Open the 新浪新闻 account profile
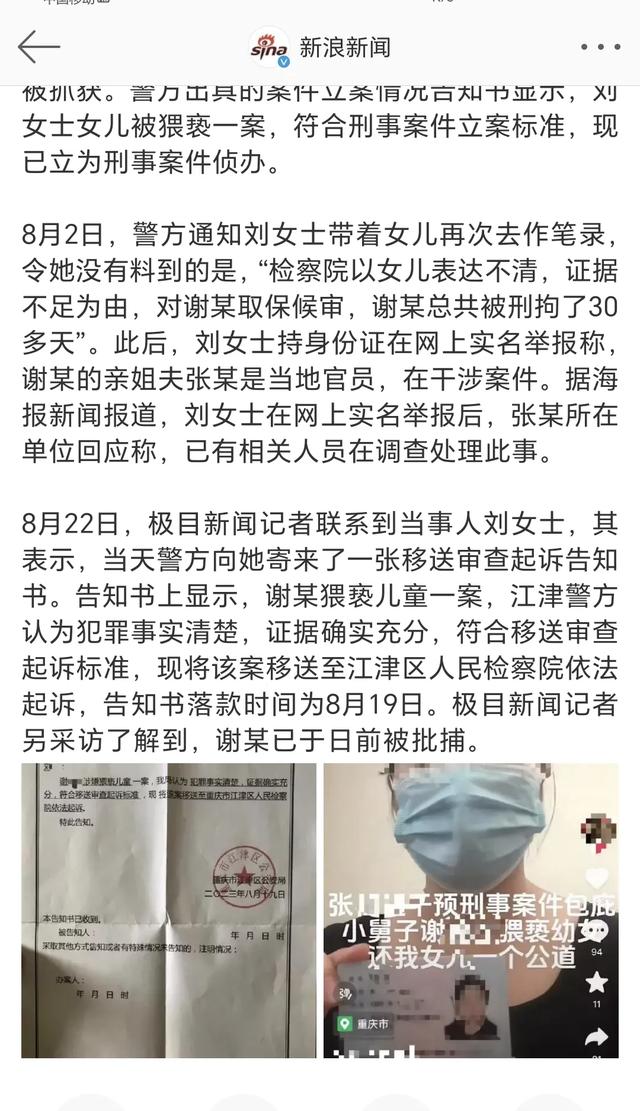The image size is (640, 1111). pyautogui.click(x=320, y=47)
